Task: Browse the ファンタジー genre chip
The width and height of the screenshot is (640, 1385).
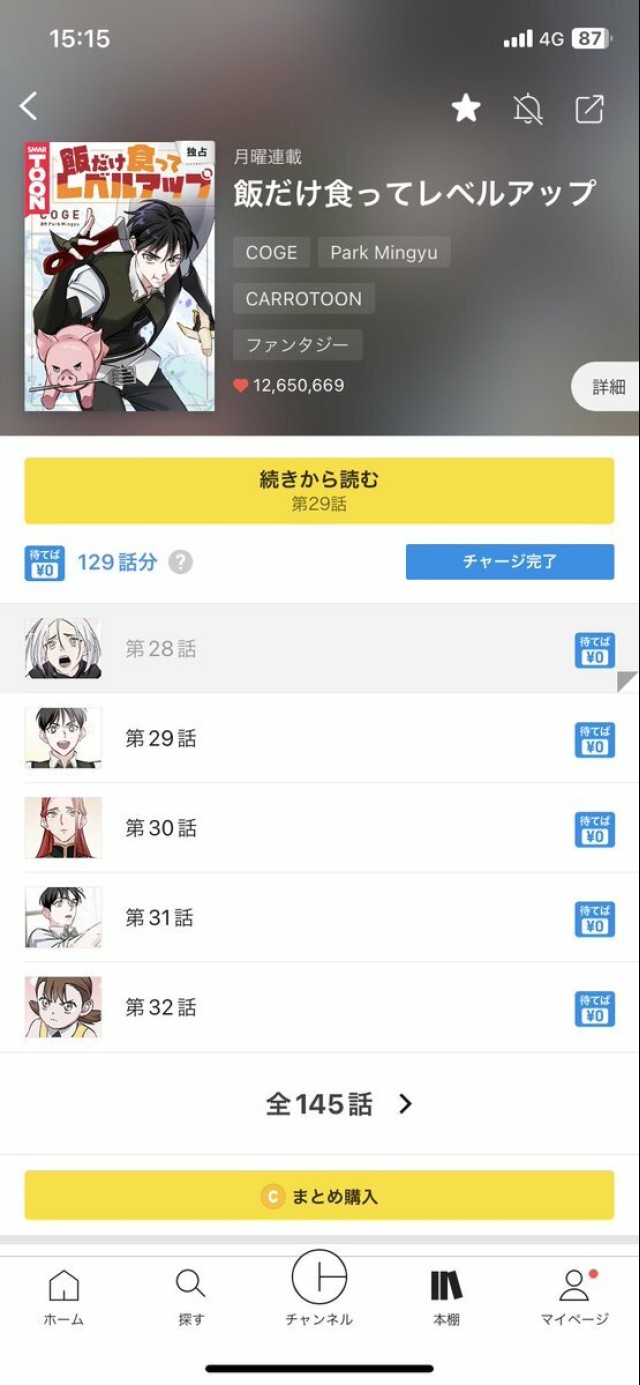Action: [x=297, y=345]
